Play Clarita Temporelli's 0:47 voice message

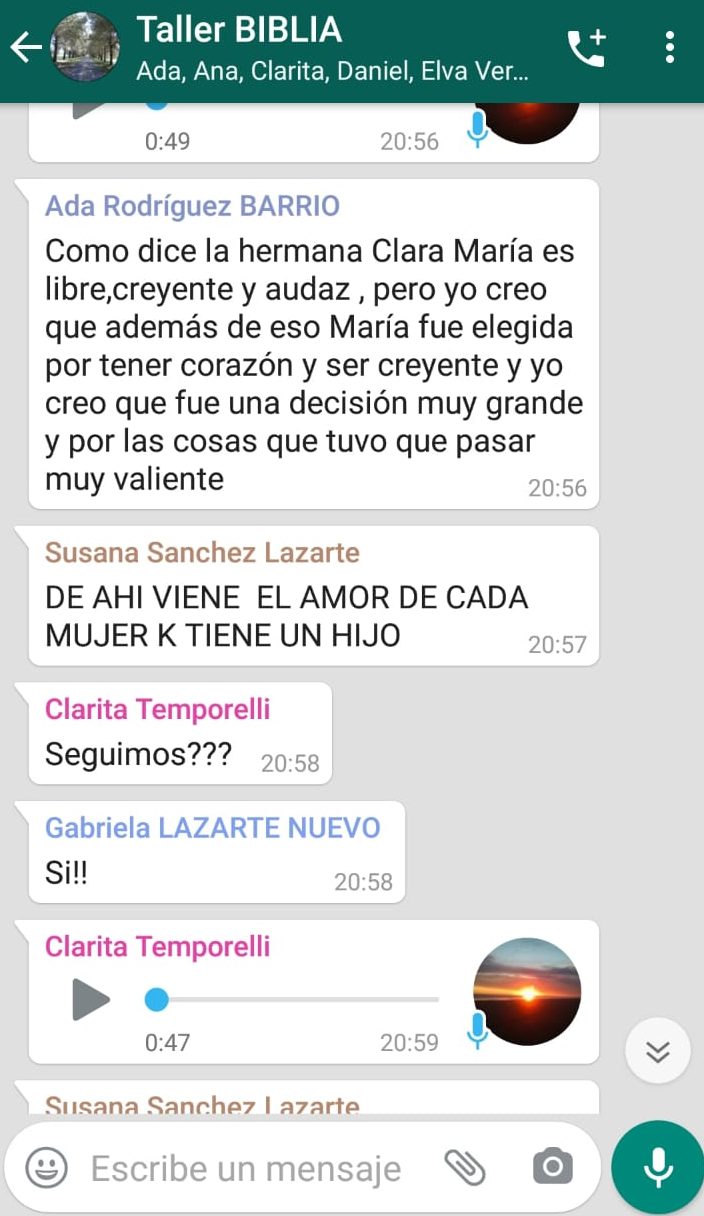click(x=91, y=999)
